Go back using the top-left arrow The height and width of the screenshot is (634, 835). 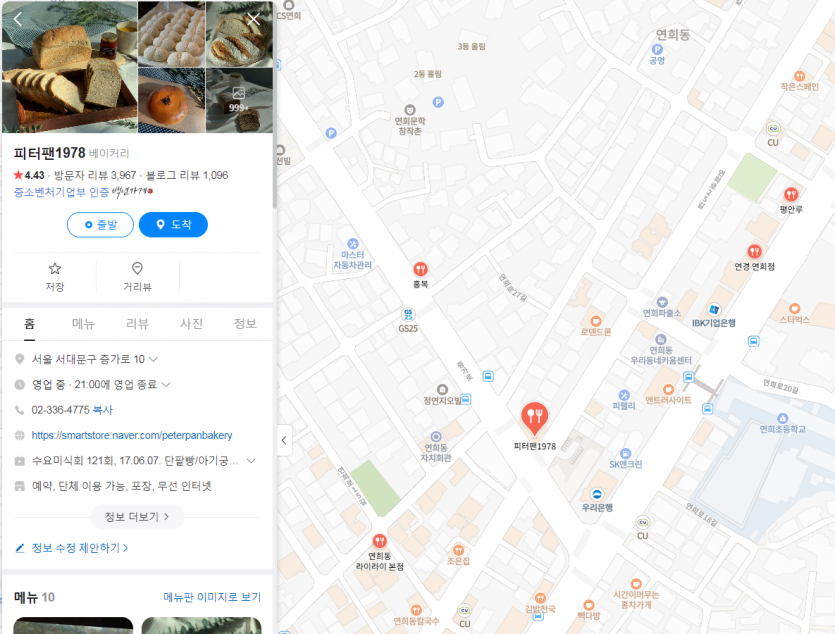[17, 19]
